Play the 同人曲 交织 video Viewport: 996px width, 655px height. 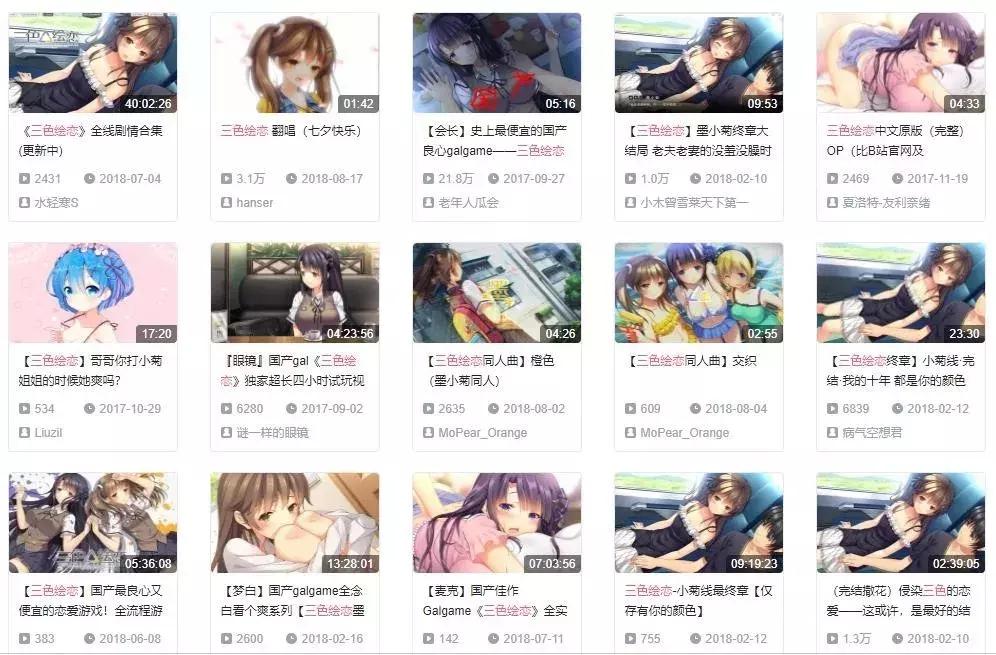(698, 292)
